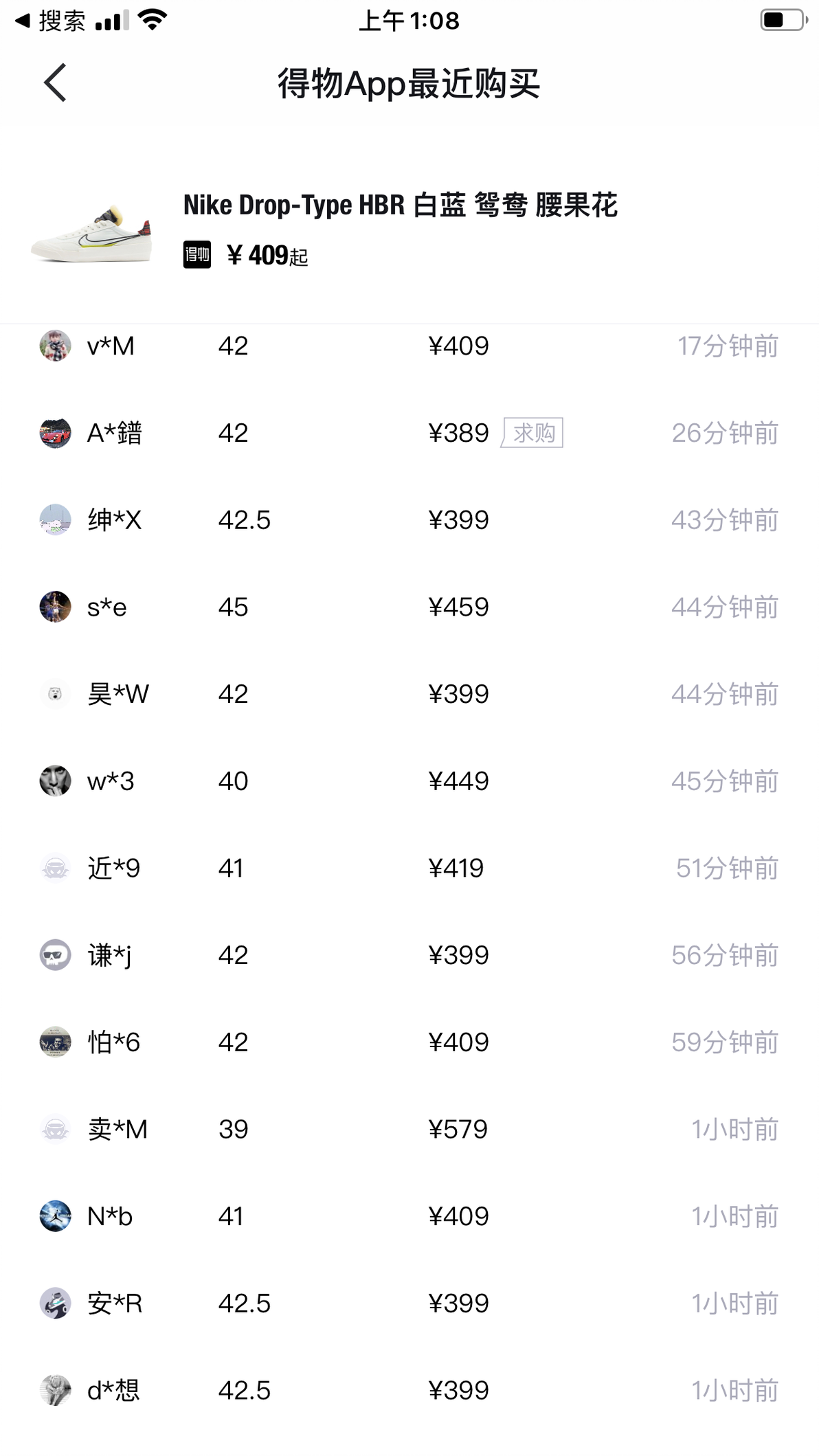Go back from the recent purchases page
Viewport: 819px width, 1456px height.
pyautogui.click(x=56, y=83)
